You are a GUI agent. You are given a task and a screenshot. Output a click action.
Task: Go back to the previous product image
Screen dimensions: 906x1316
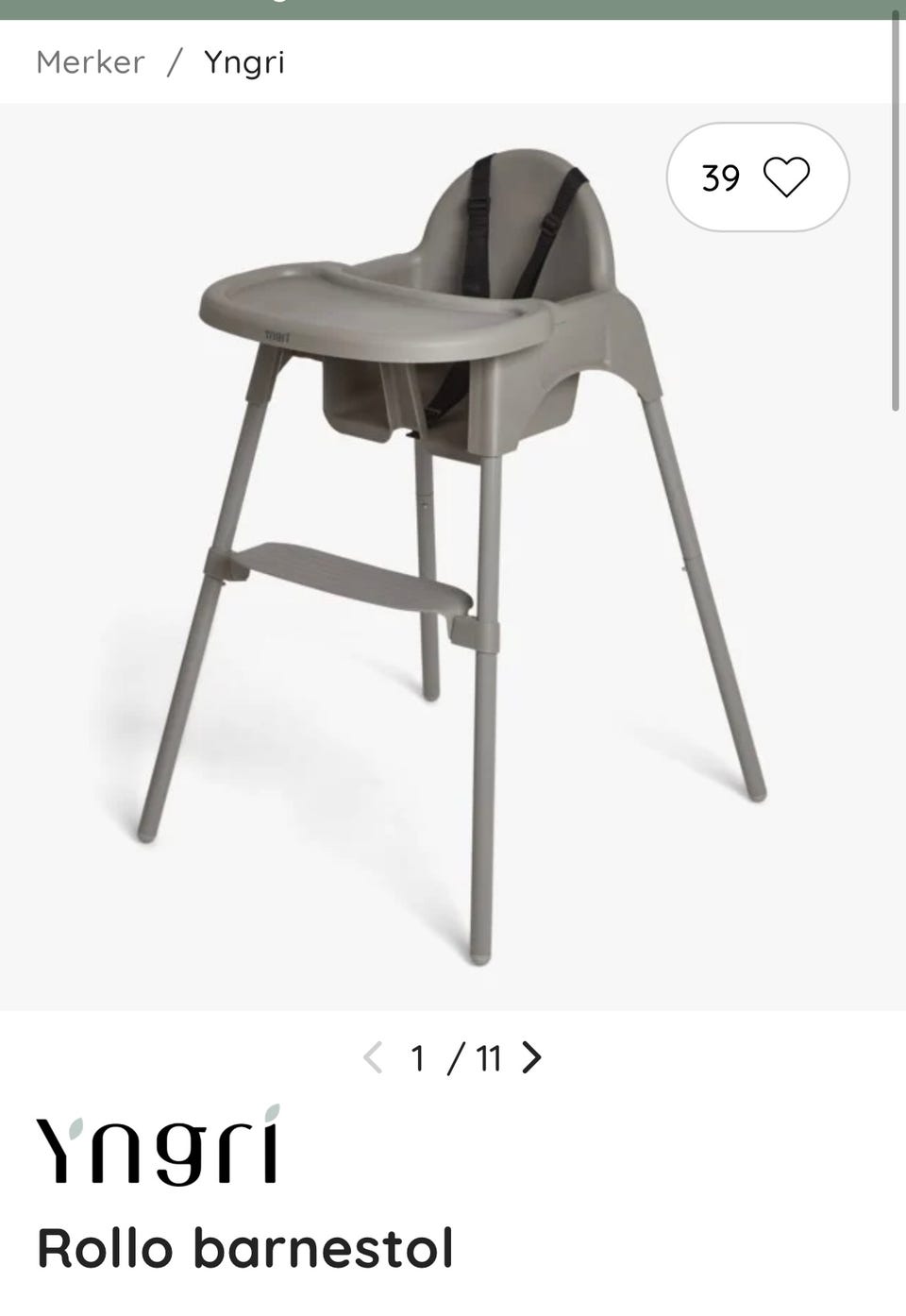[x=373, y=1058]
